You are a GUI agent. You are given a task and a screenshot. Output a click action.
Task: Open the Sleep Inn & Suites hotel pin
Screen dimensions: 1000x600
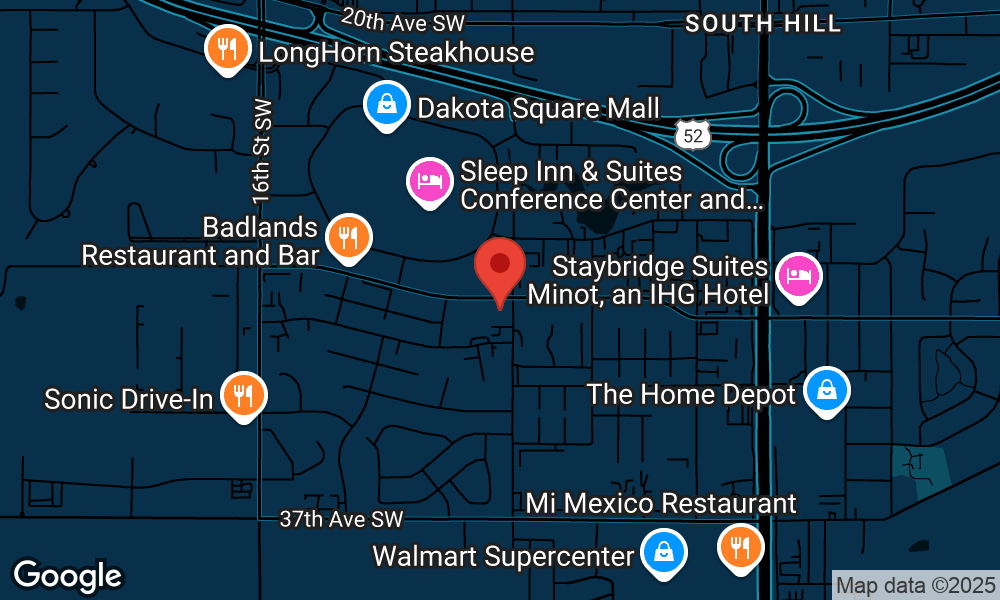[429, 181]
